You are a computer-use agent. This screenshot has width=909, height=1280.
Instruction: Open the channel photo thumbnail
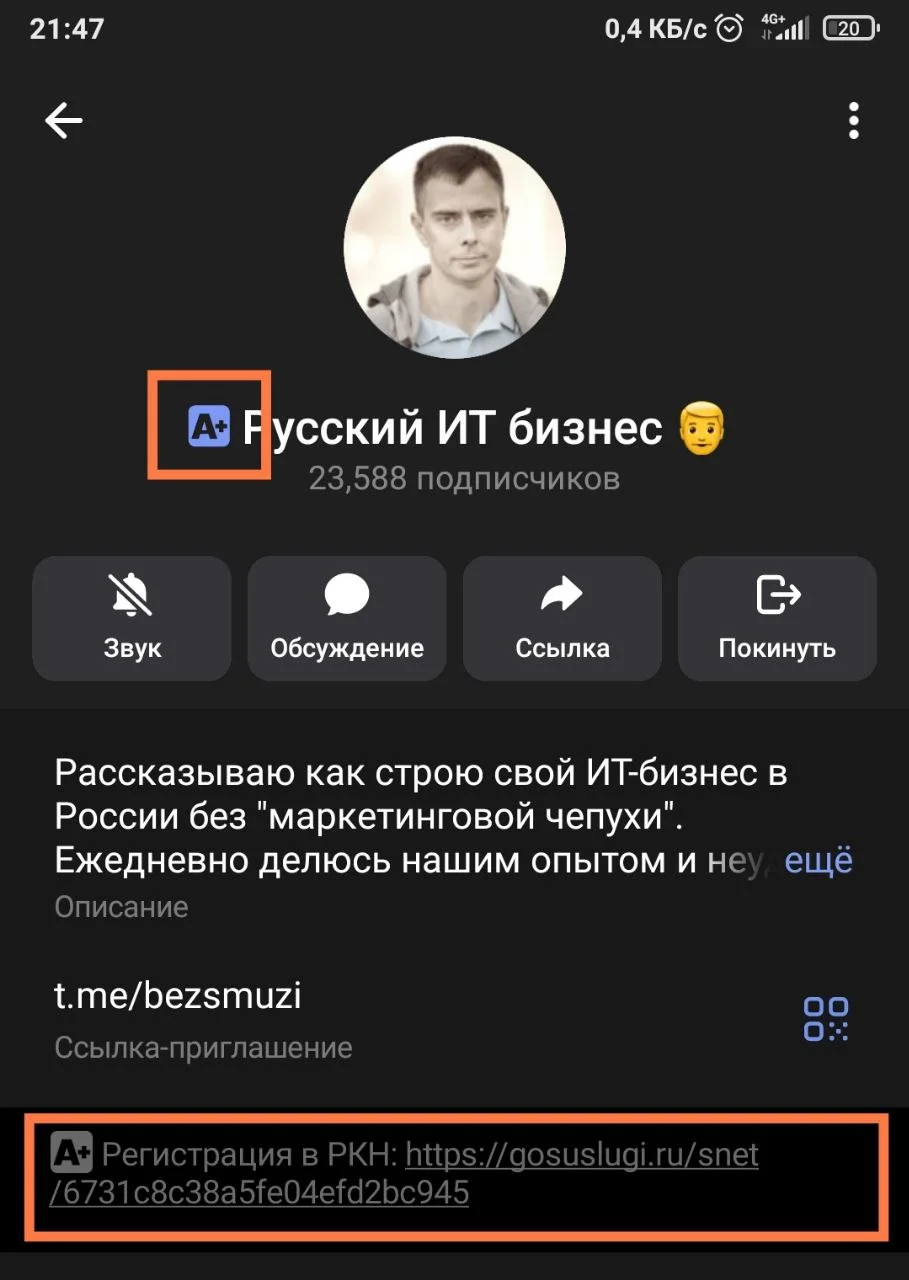(454, 247)
